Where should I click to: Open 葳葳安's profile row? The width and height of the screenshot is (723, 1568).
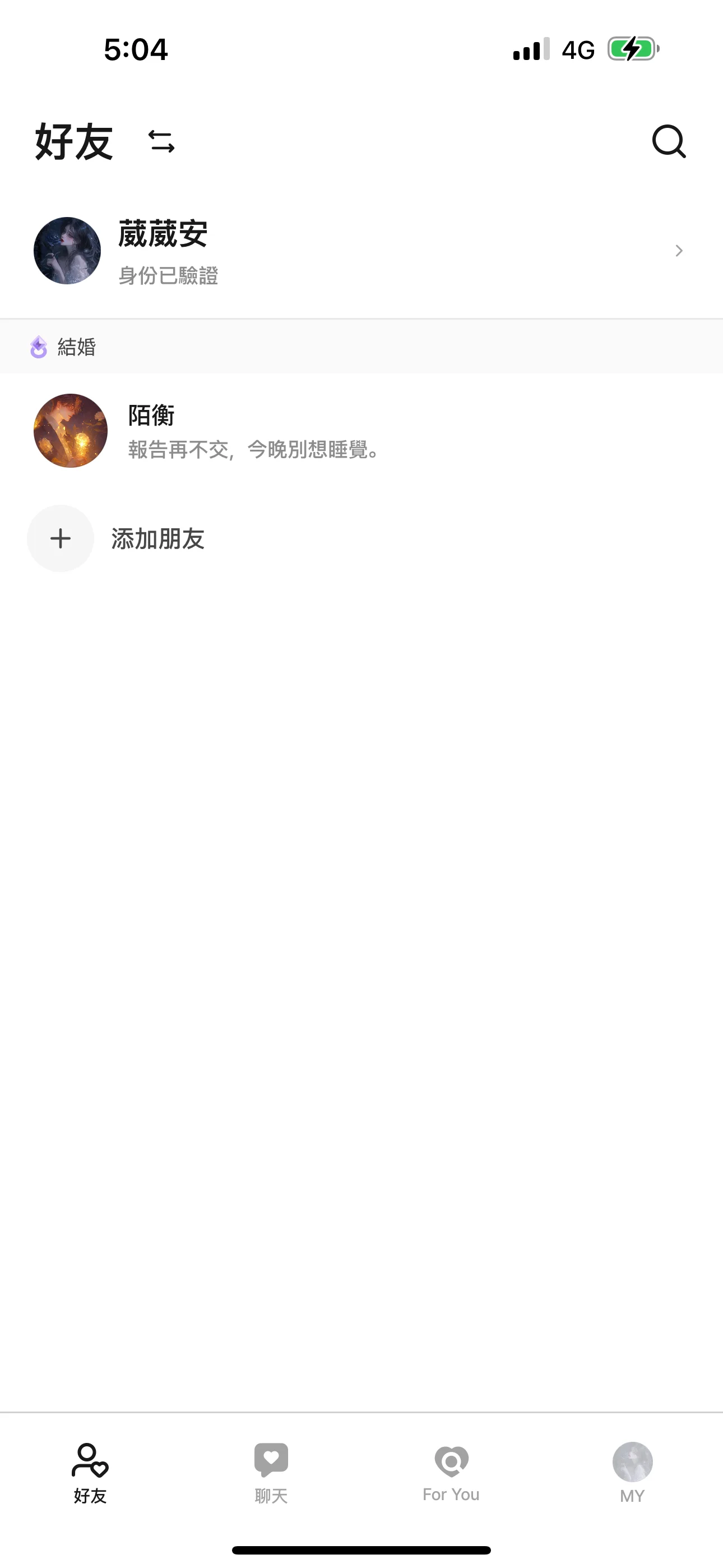pos(361,251)
